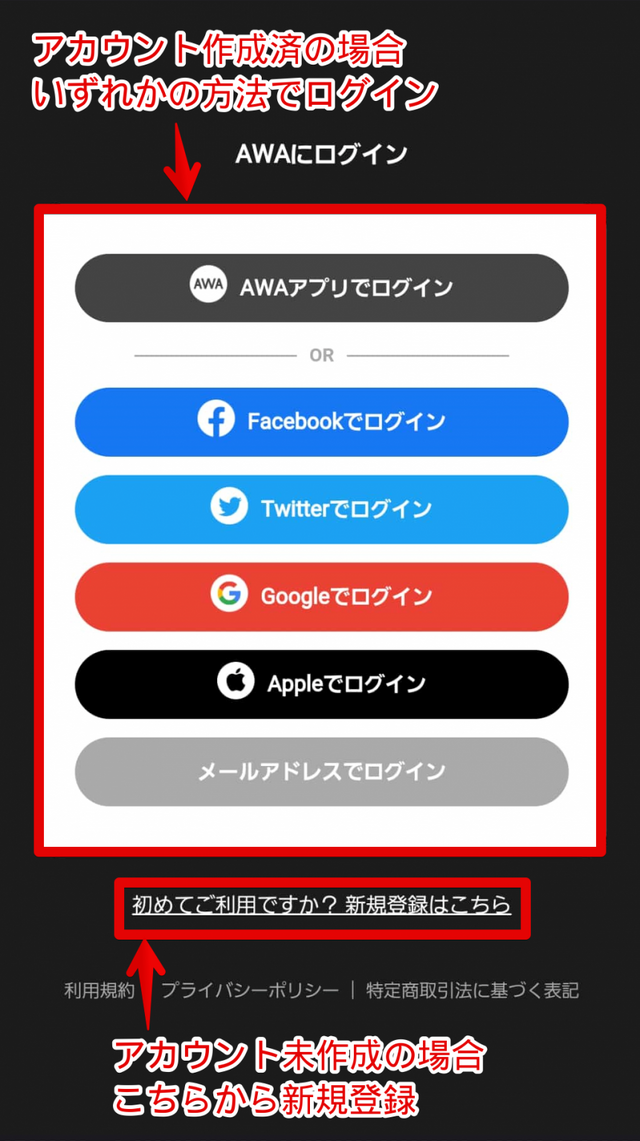
Task: Choose Facebookでログイン
Action: [321, 421]
